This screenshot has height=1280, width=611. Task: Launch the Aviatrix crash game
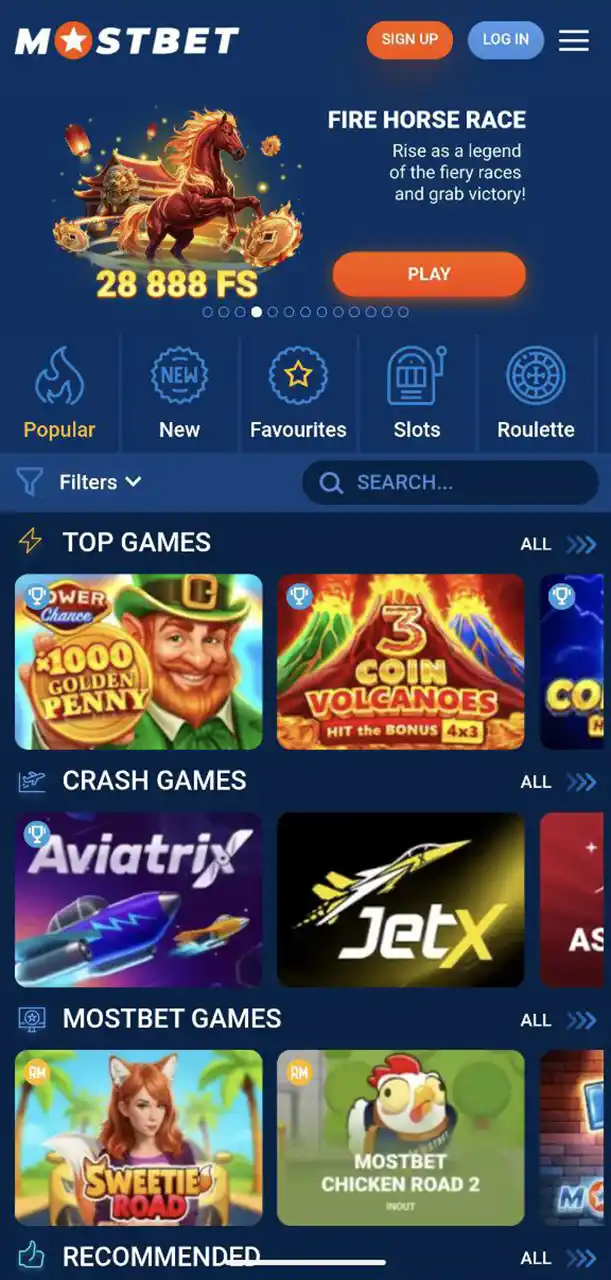pos(139,900)
